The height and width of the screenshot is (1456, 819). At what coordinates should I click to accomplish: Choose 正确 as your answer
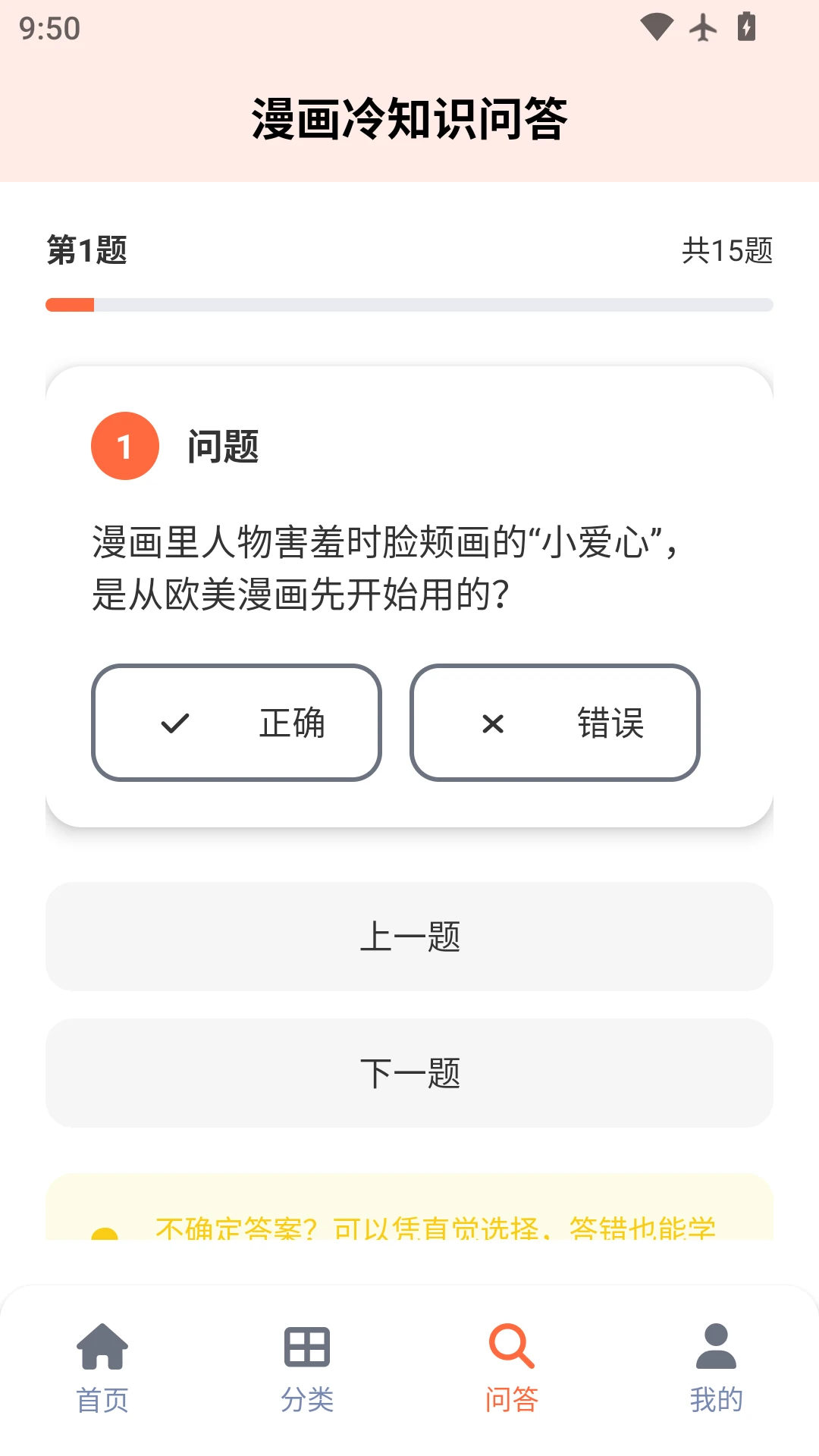(x=236, y=723)
